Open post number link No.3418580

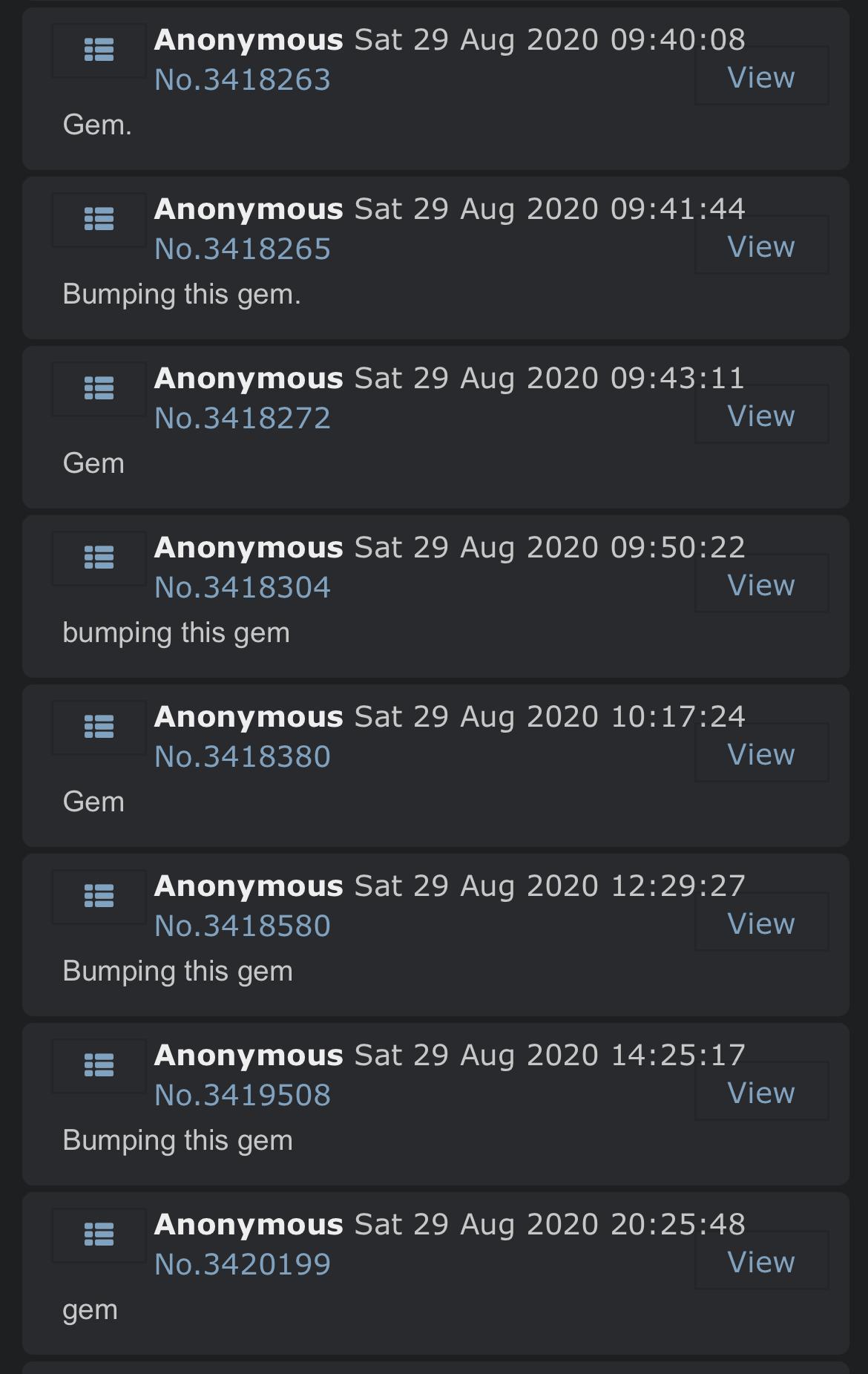pyautogui.click(x=242, y=926)
